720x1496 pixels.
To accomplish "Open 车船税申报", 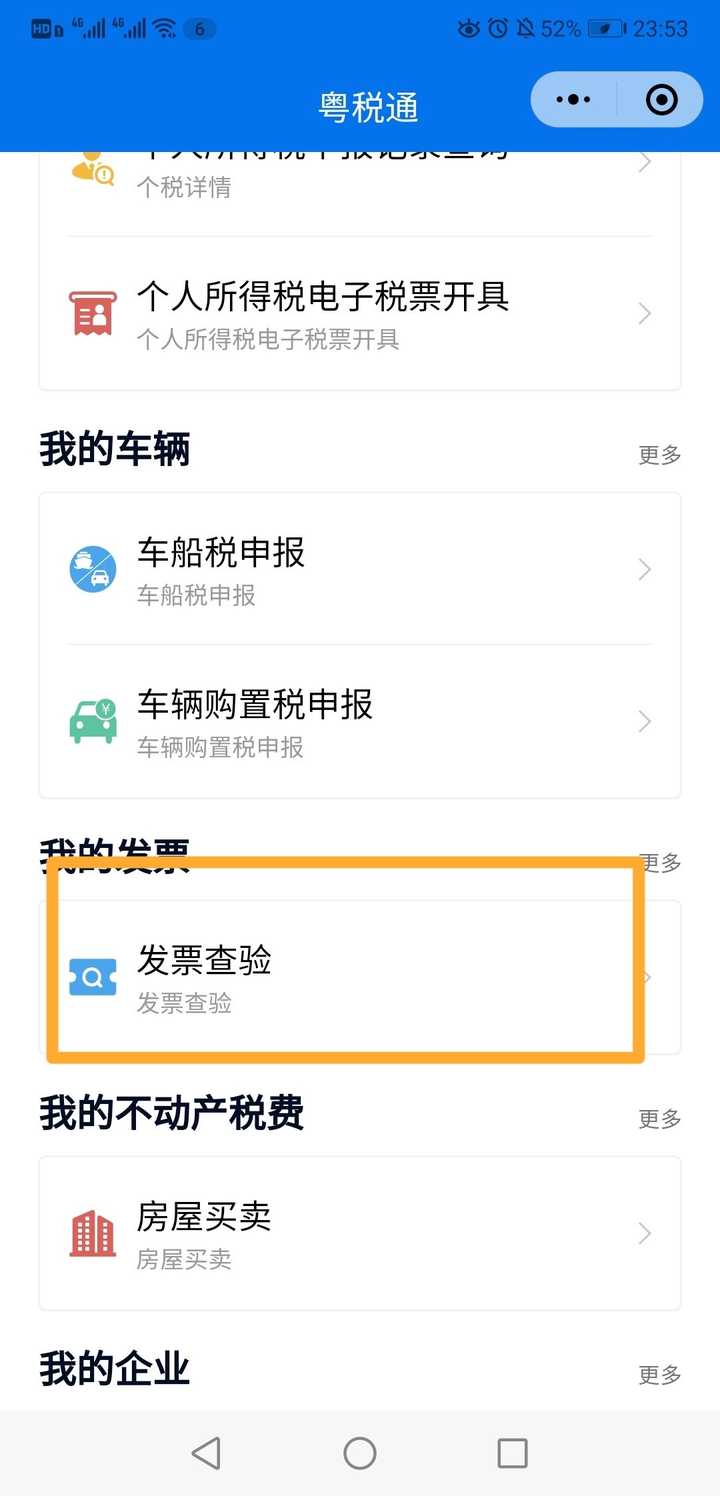I will click(x=360, y=569).
